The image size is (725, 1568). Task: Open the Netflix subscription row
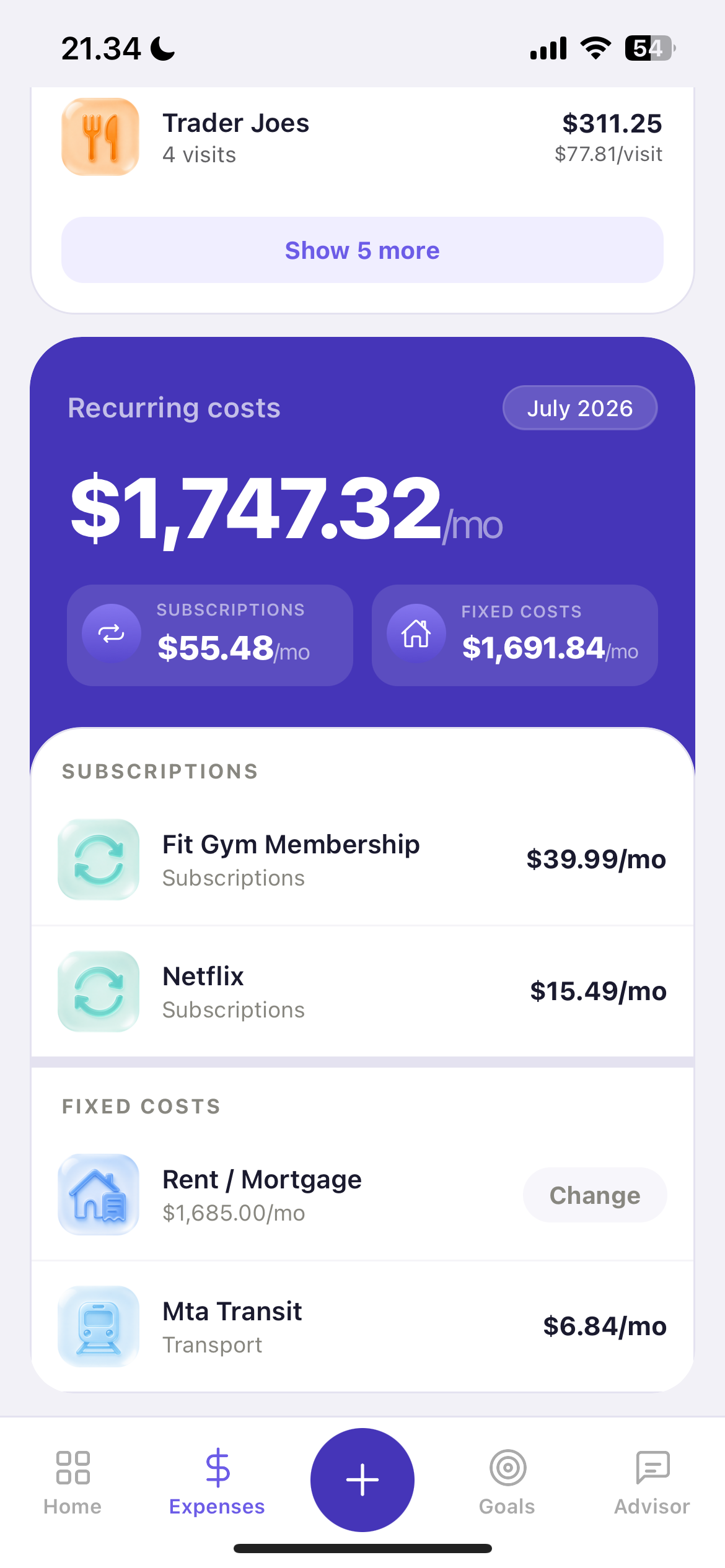(362, 991)
